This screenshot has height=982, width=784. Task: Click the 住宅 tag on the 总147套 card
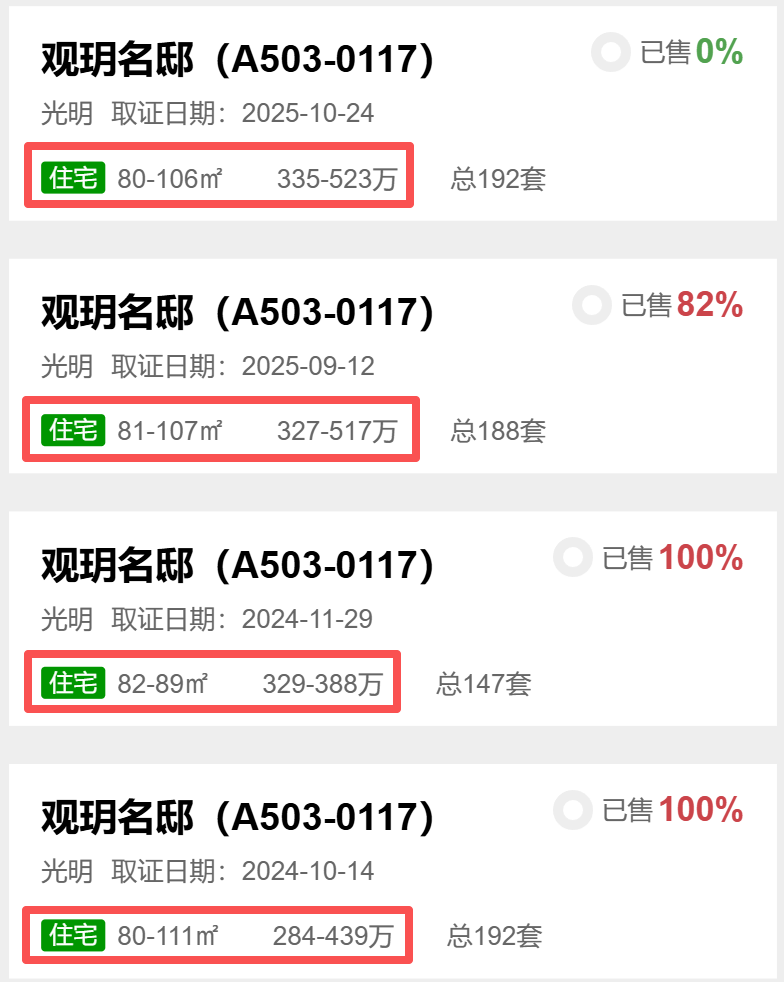coord(72,681)
